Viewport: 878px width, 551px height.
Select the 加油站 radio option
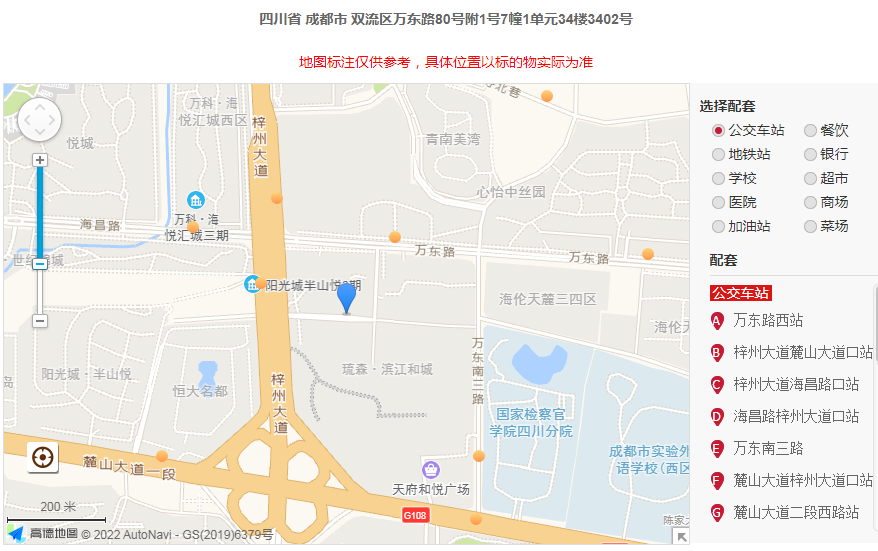pyautogui.click(x=718, y=226)
